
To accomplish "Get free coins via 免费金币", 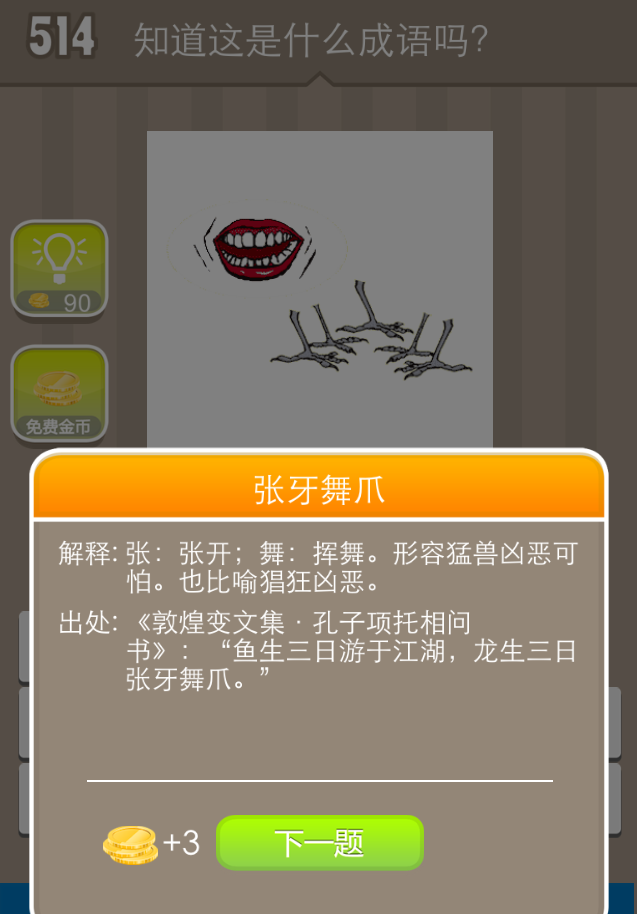I will 59,395.
